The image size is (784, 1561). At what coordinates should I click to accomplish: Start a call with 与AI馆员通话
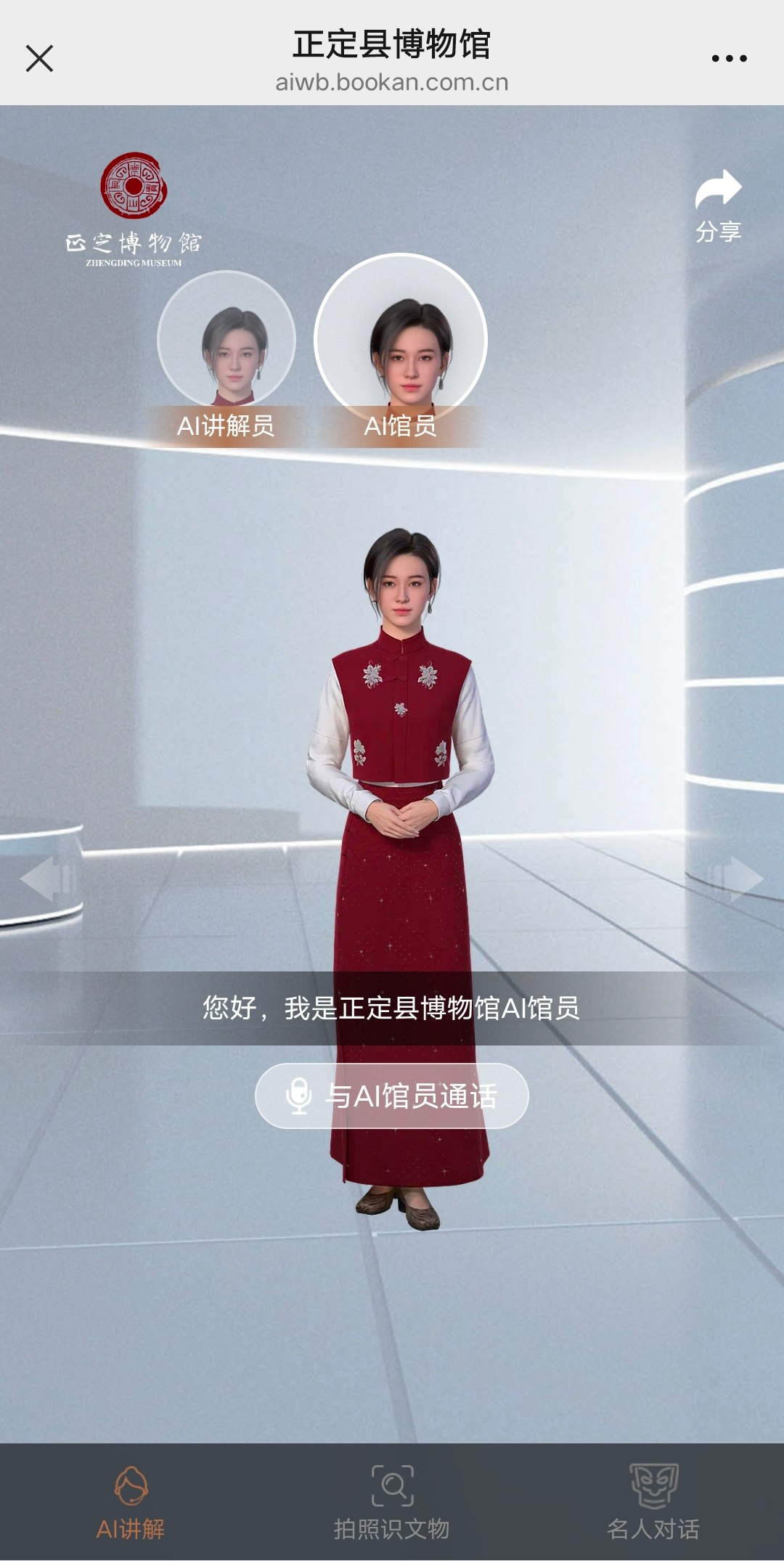(392, 1096)
